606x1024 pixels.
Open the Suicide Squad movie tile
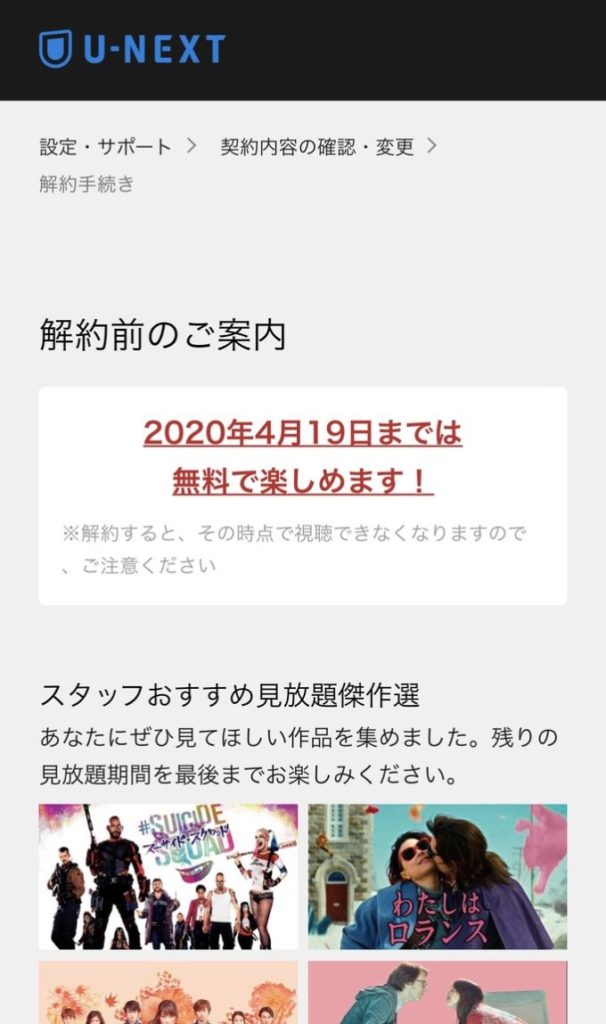click(x=168, y=876)
